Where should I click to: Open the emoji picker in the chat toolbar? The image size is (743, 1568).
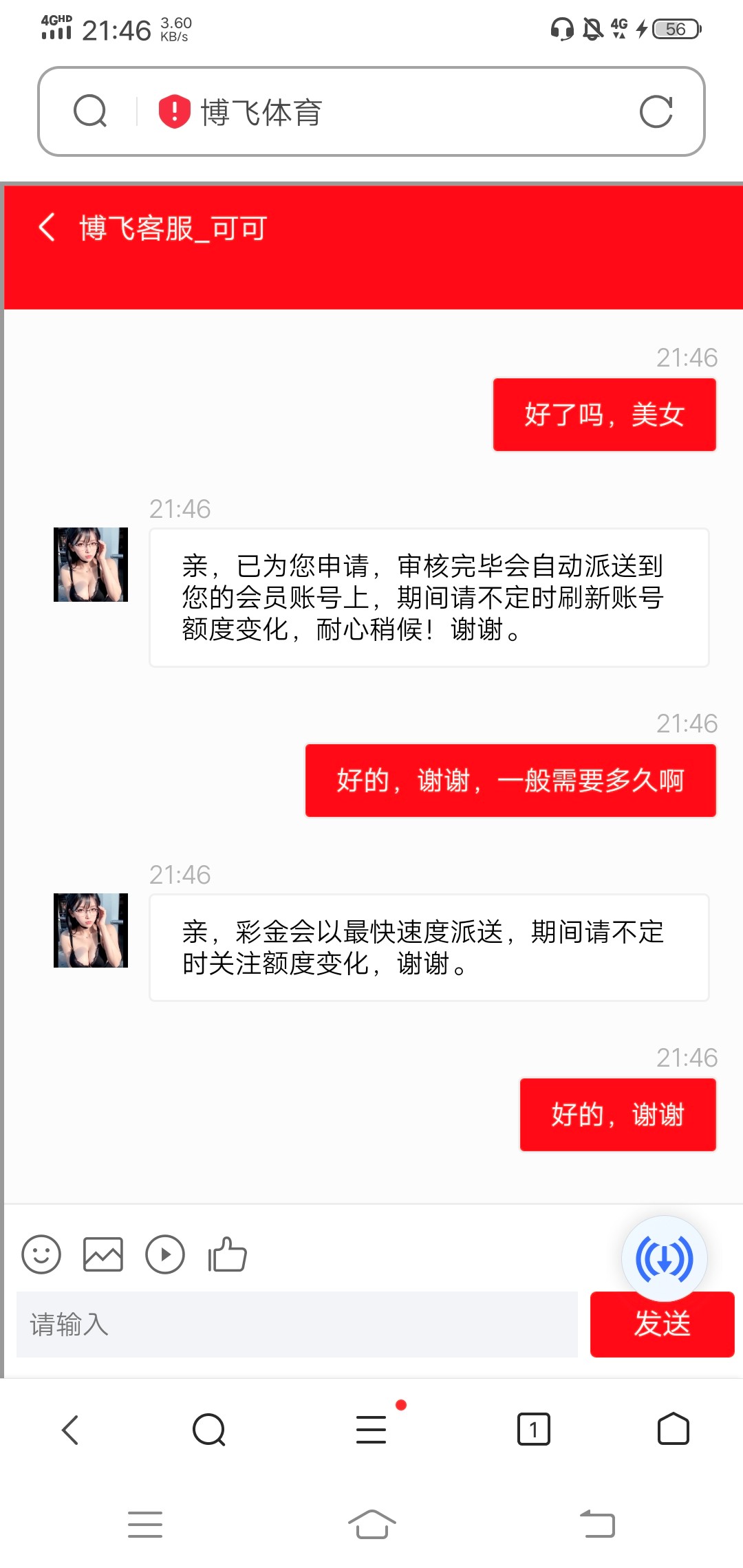(x=41, y=1254)
